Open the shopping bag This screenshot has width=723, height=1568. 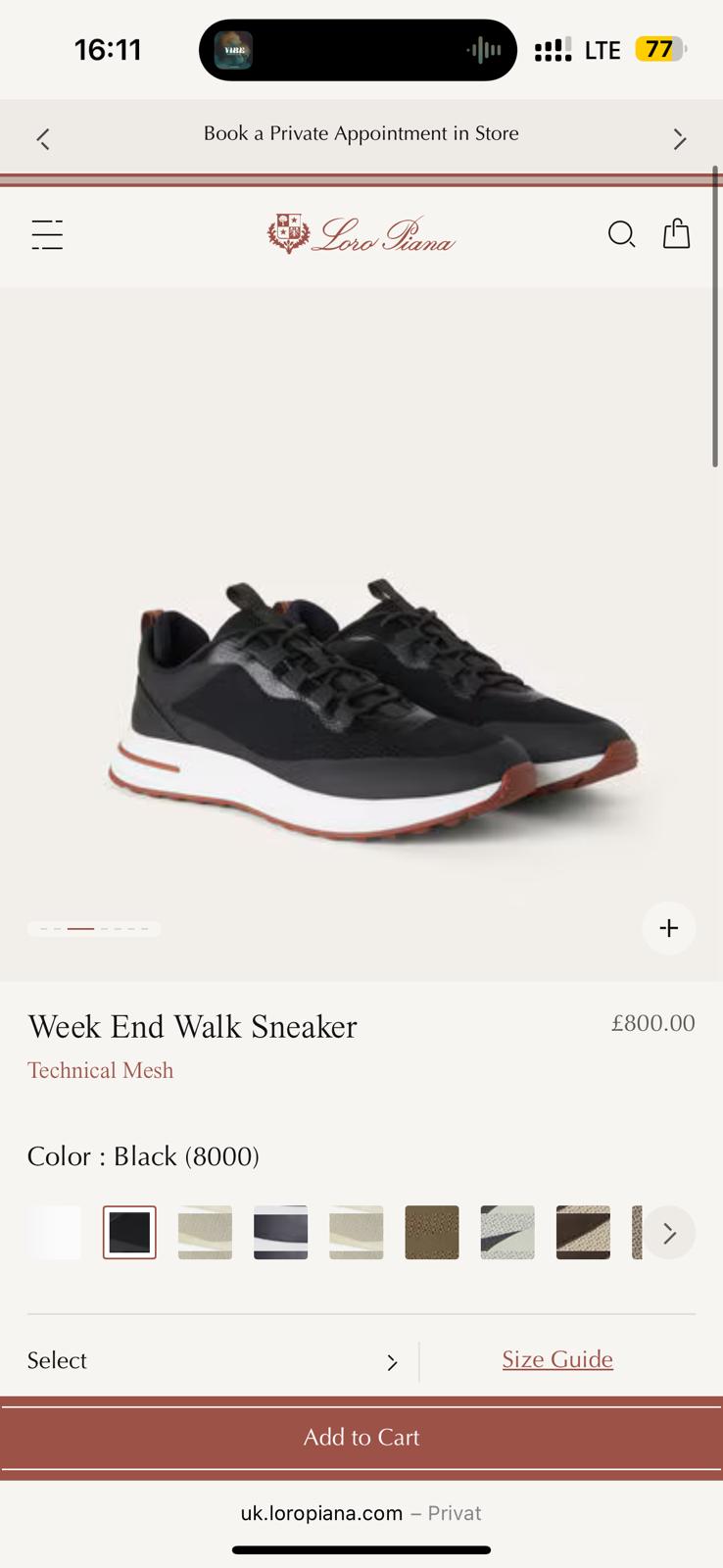tap(677, 233)
